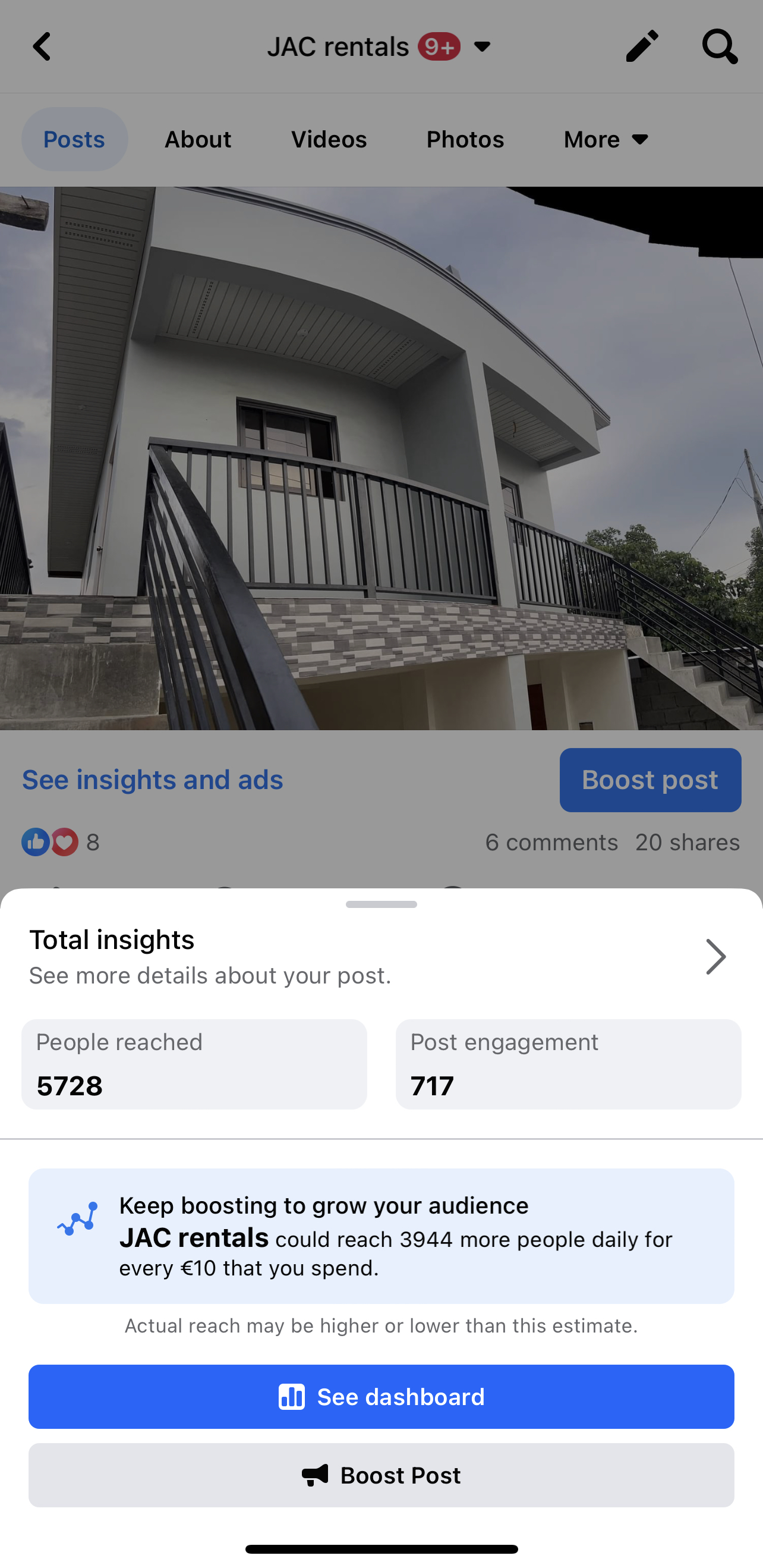Tap the See dashboard button
Image resolution: width=763 pixels, height=1568 pixels.
coord(381,1396)
